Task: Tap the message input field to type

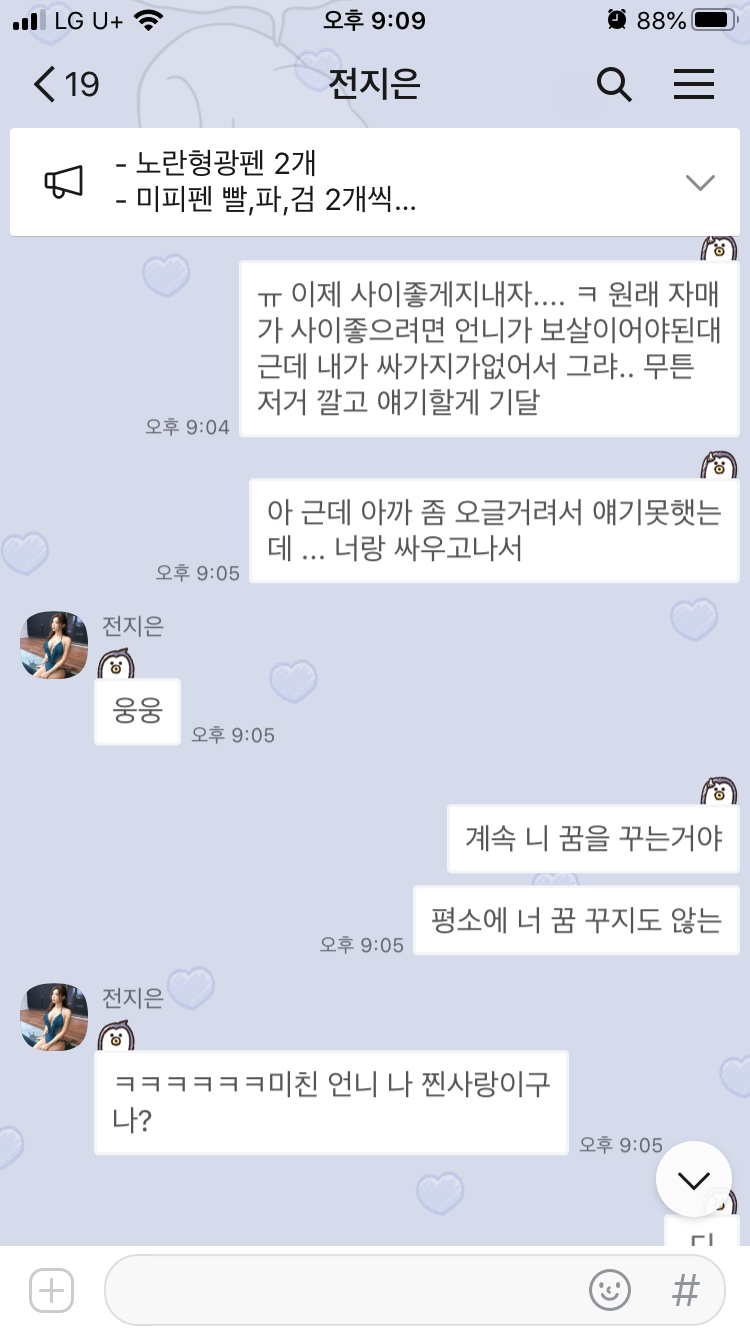Action: click(350, 1291)
